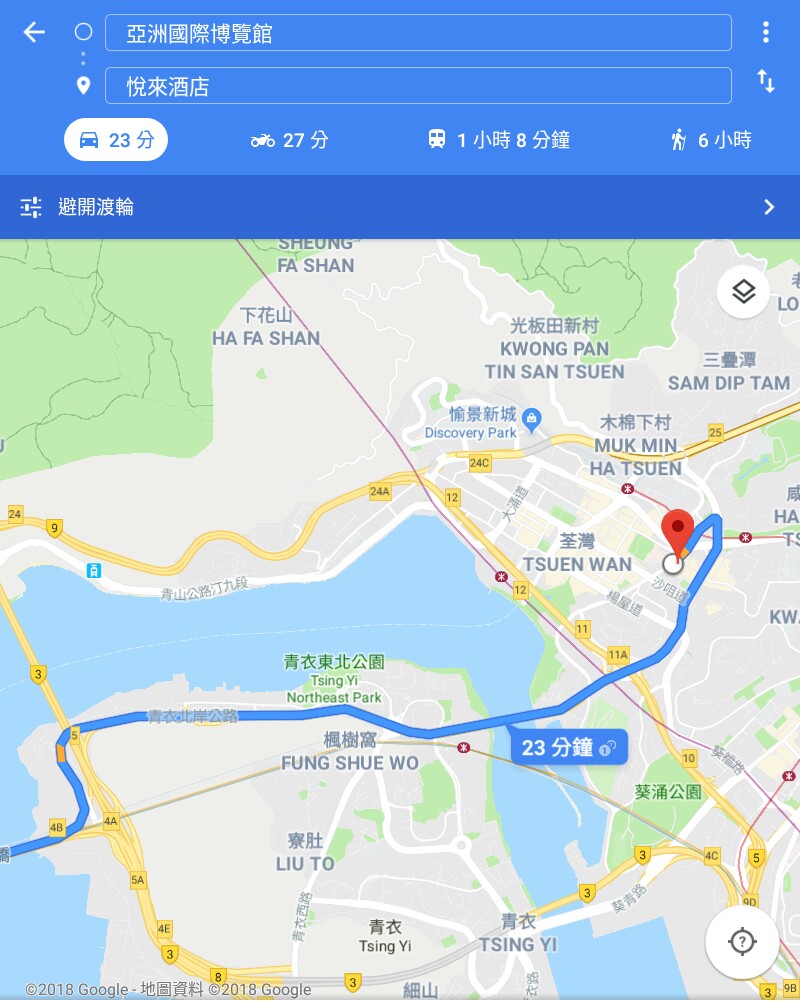Go back using the arrow icon

pos(34,33)
